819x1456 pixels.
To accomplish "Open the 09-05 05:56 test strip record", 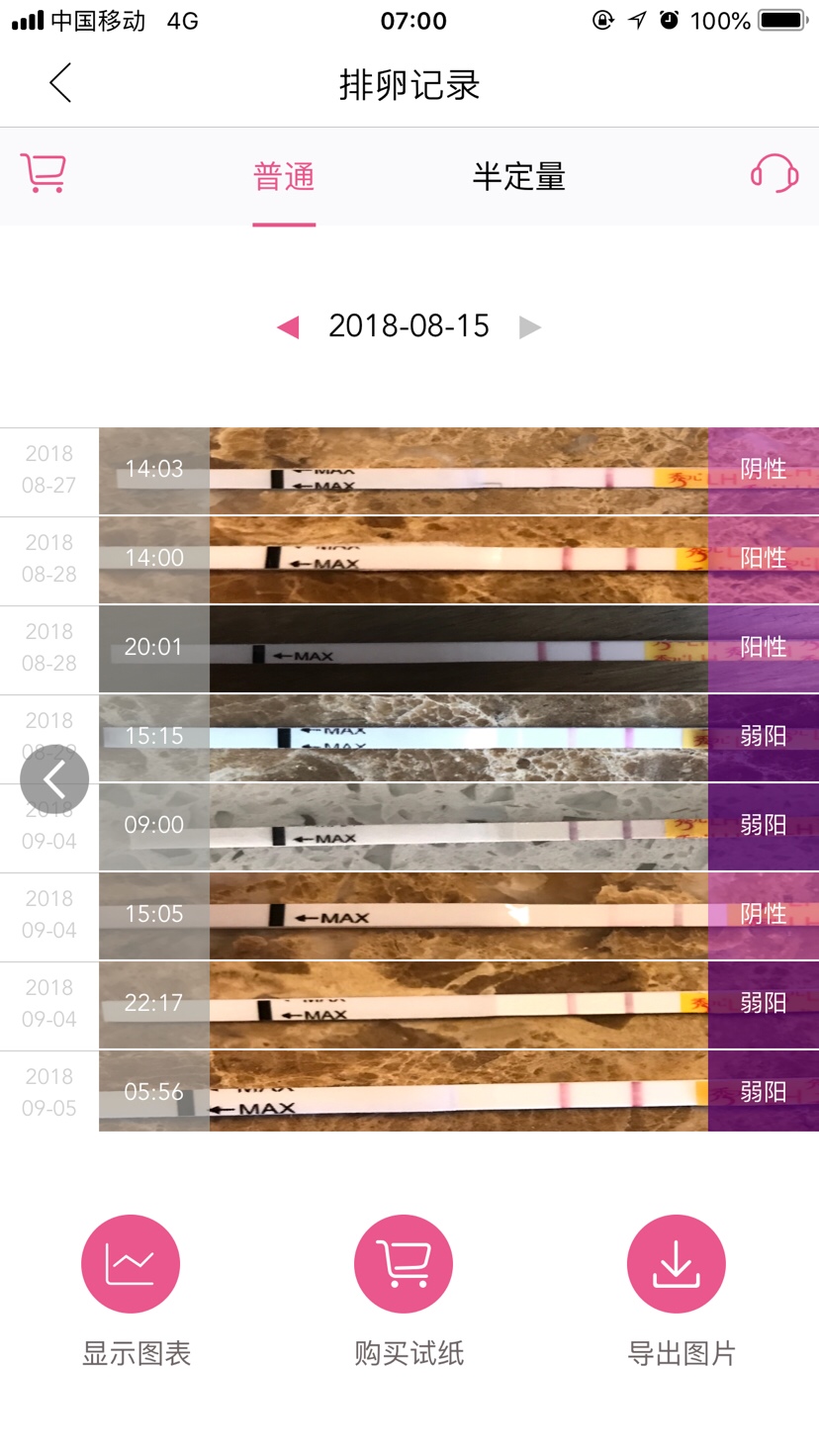I will [459, 1092].
